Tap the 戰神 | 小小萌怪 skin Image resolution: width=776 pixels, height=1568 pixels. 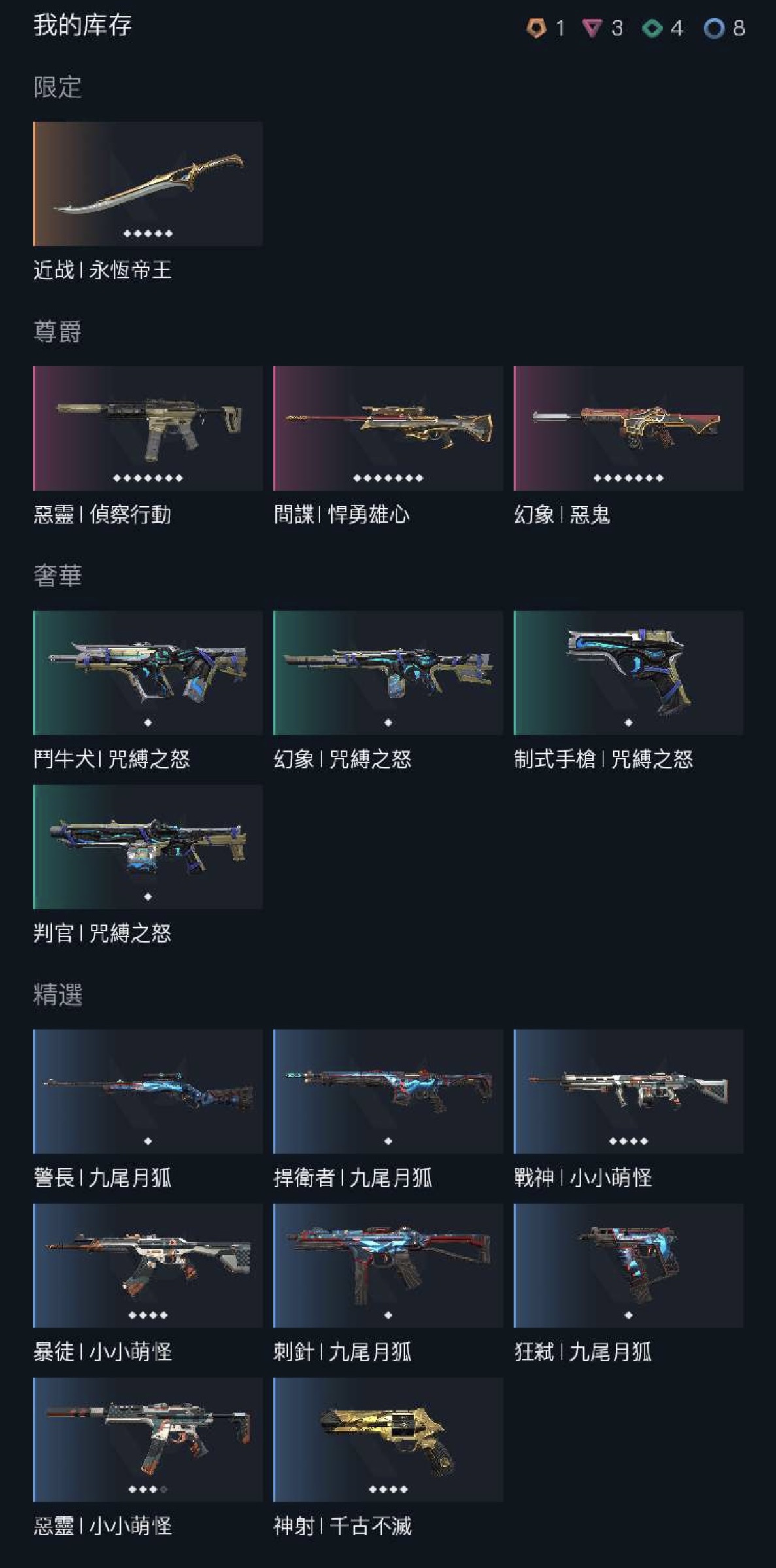(628, 1091)
